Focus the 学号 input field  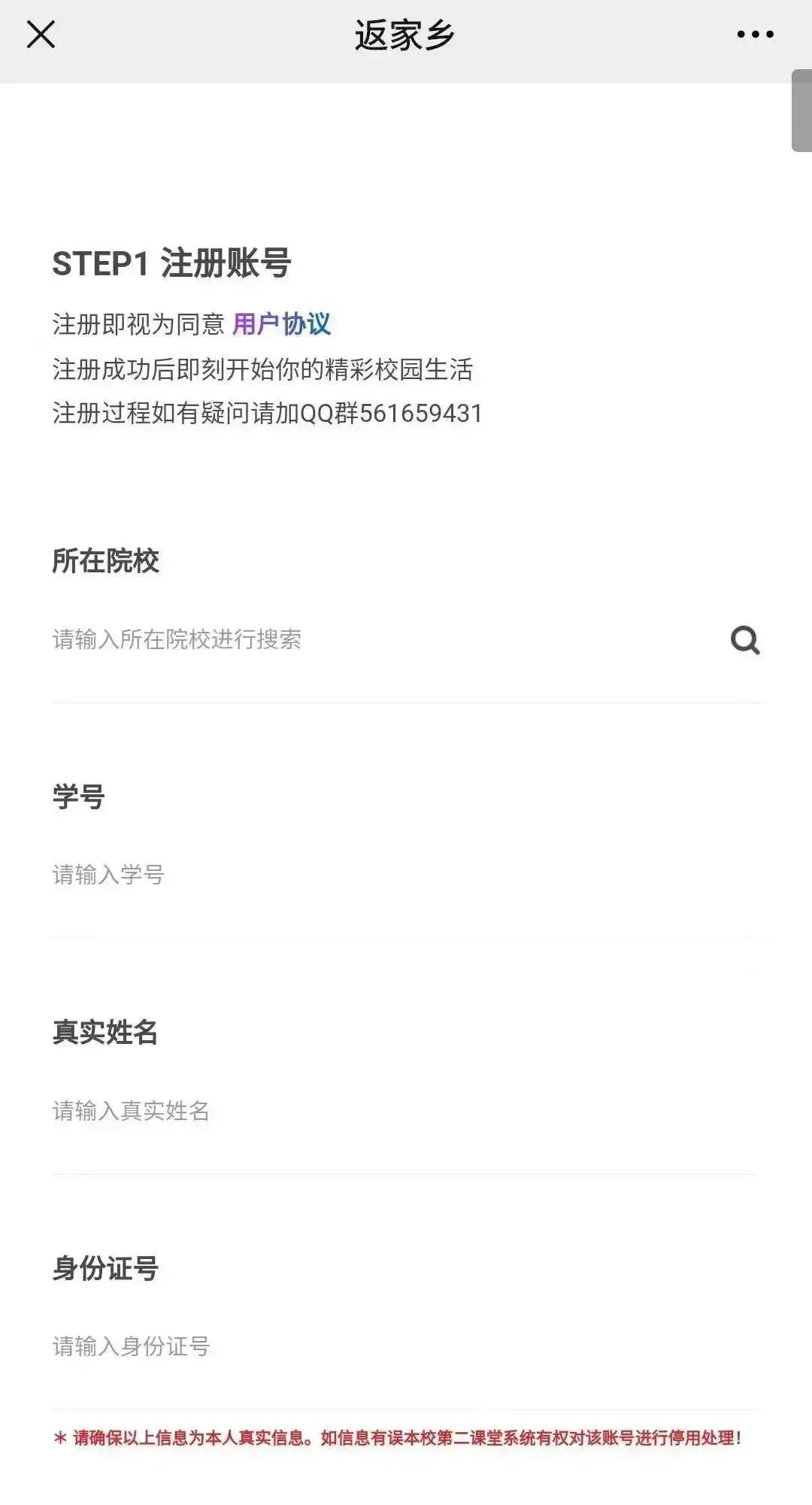(x=376, y=875)
